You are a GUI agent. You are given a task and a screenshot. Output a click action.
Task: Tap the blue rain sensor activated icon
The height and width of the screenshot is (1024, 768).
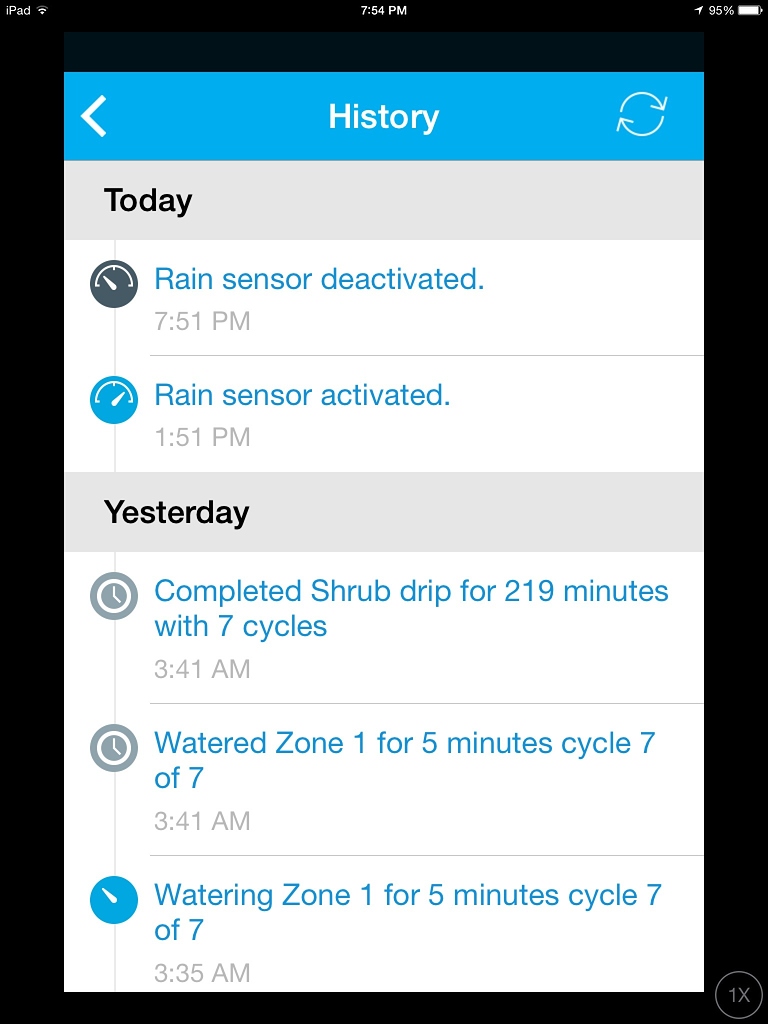point(113,400)
